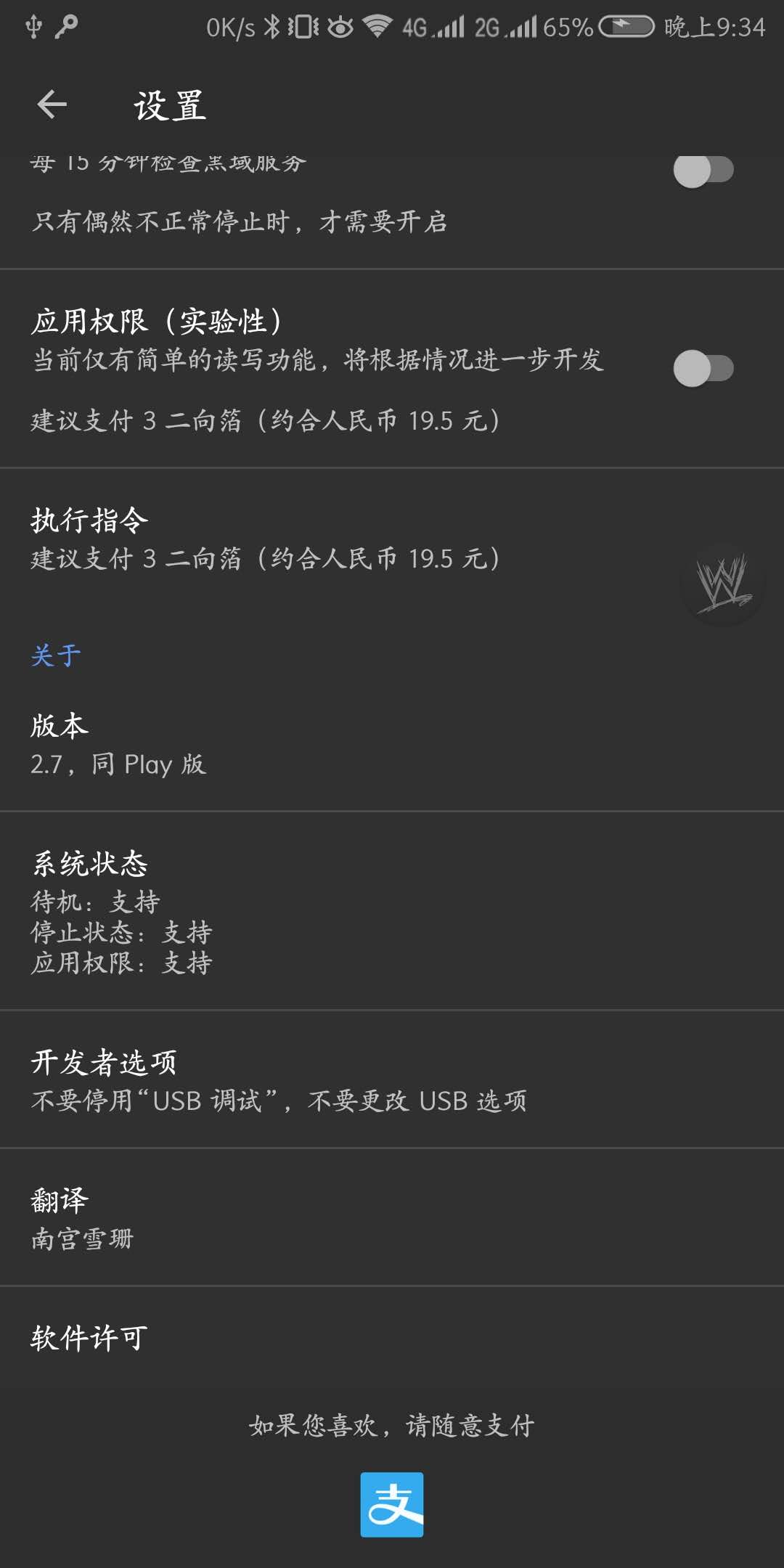Open the 关于 section link
Screen dimensions: 784x1568
pos(57,655)
